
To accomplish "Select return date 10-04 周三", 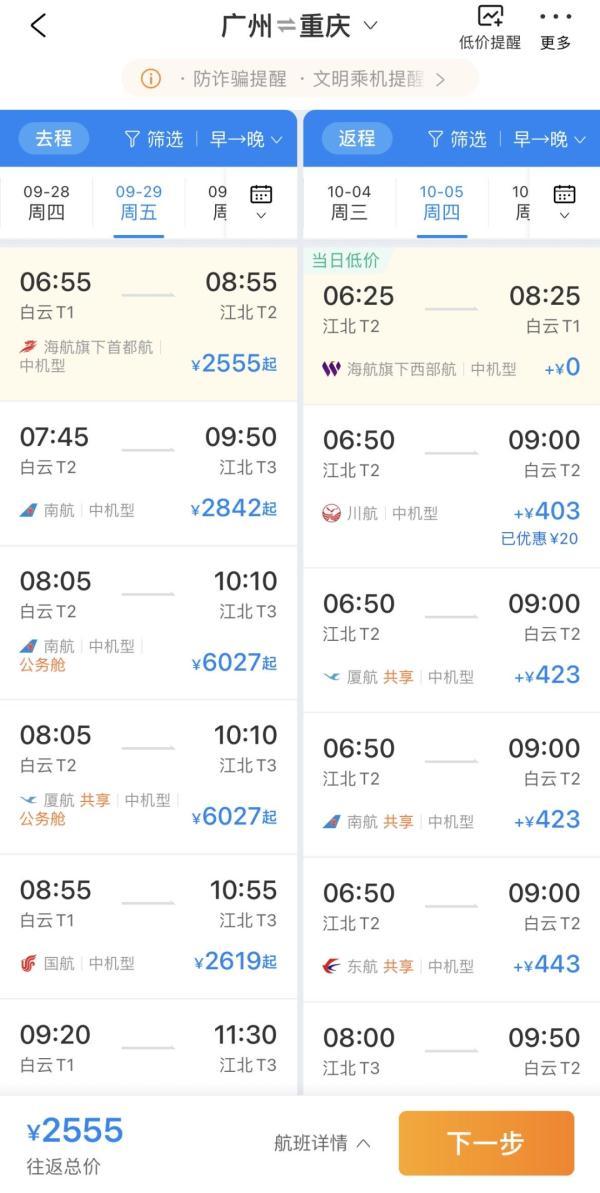I will point(350,202).
